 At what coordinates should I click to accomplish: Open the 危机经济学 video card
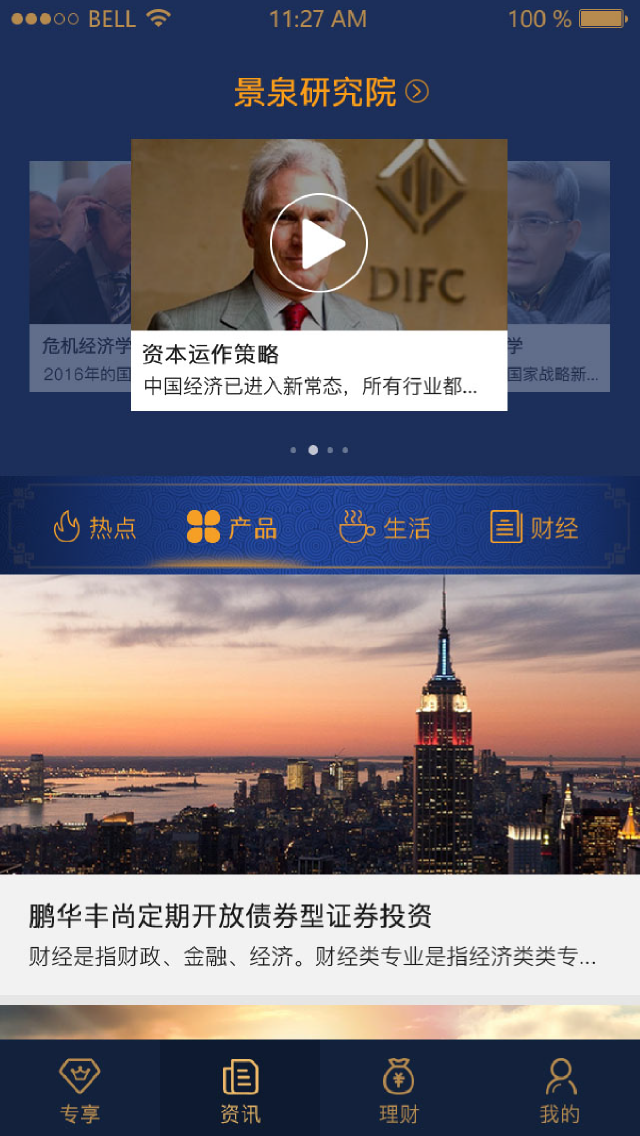(80, 276)
